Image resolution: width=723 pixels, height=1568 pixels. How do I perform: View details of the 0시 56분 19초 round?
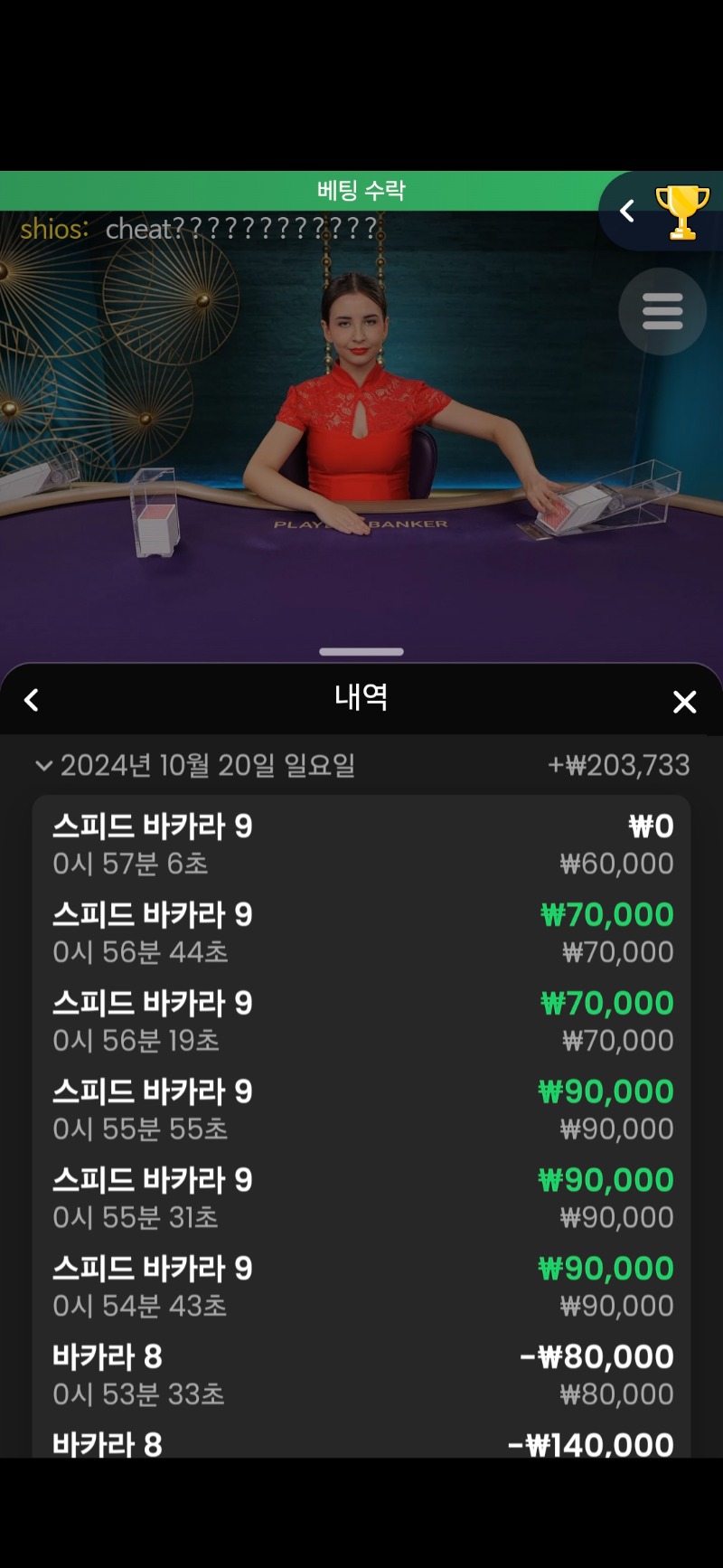coord(361,1020)
